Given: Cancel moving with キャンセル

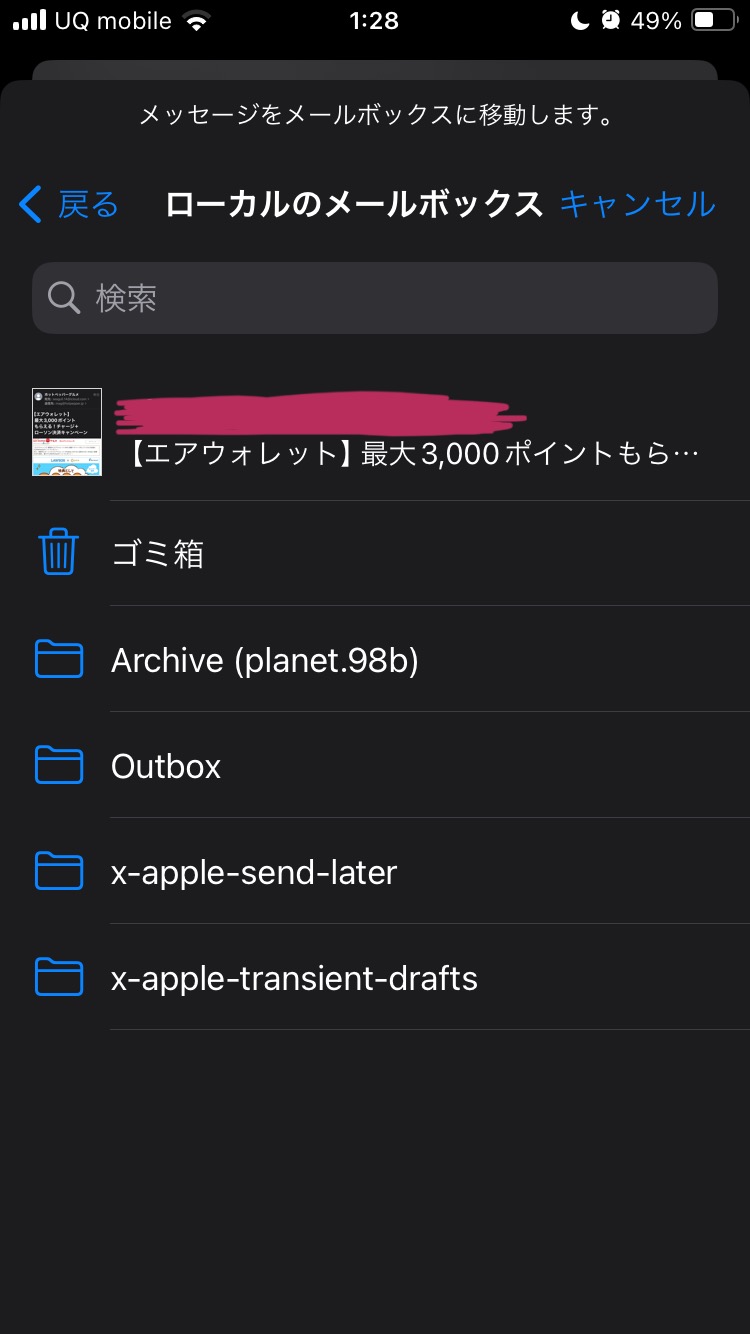Looking at the screenshot, I should (637, 205).
